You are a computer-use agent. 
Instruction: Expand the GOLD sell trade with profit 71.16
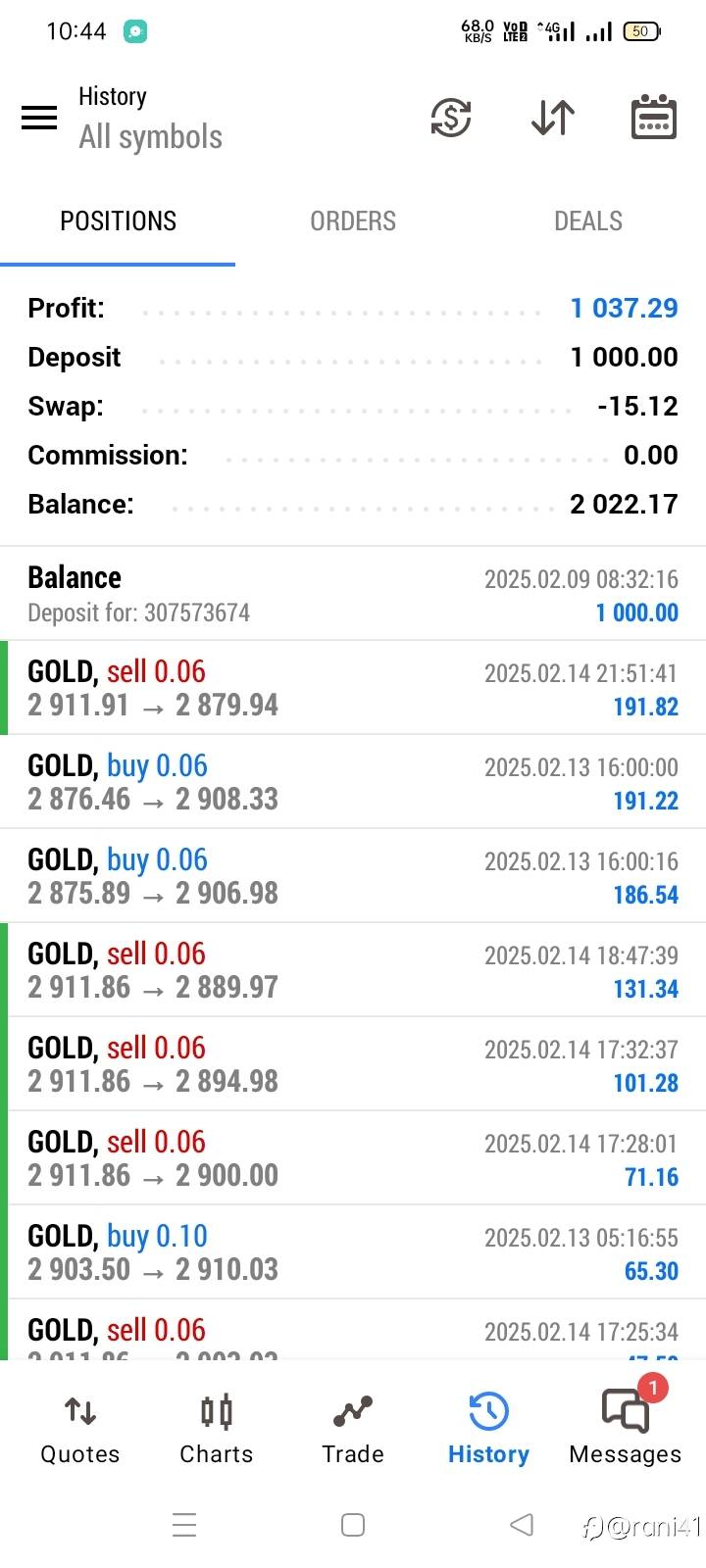[x=353, y=1158]
